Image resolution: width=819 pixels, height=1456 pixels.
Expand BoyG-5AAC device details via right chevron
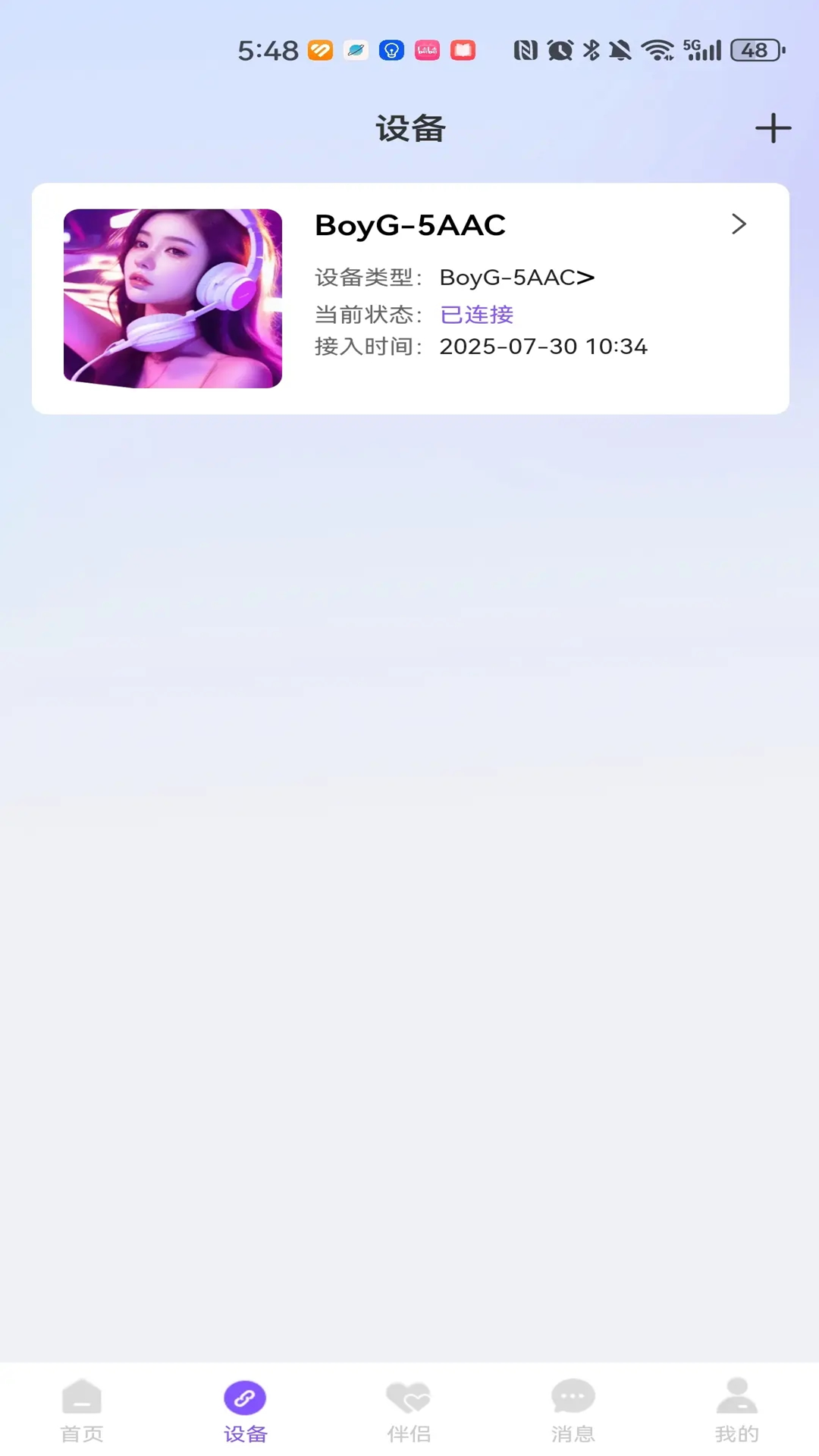(739, 224)
